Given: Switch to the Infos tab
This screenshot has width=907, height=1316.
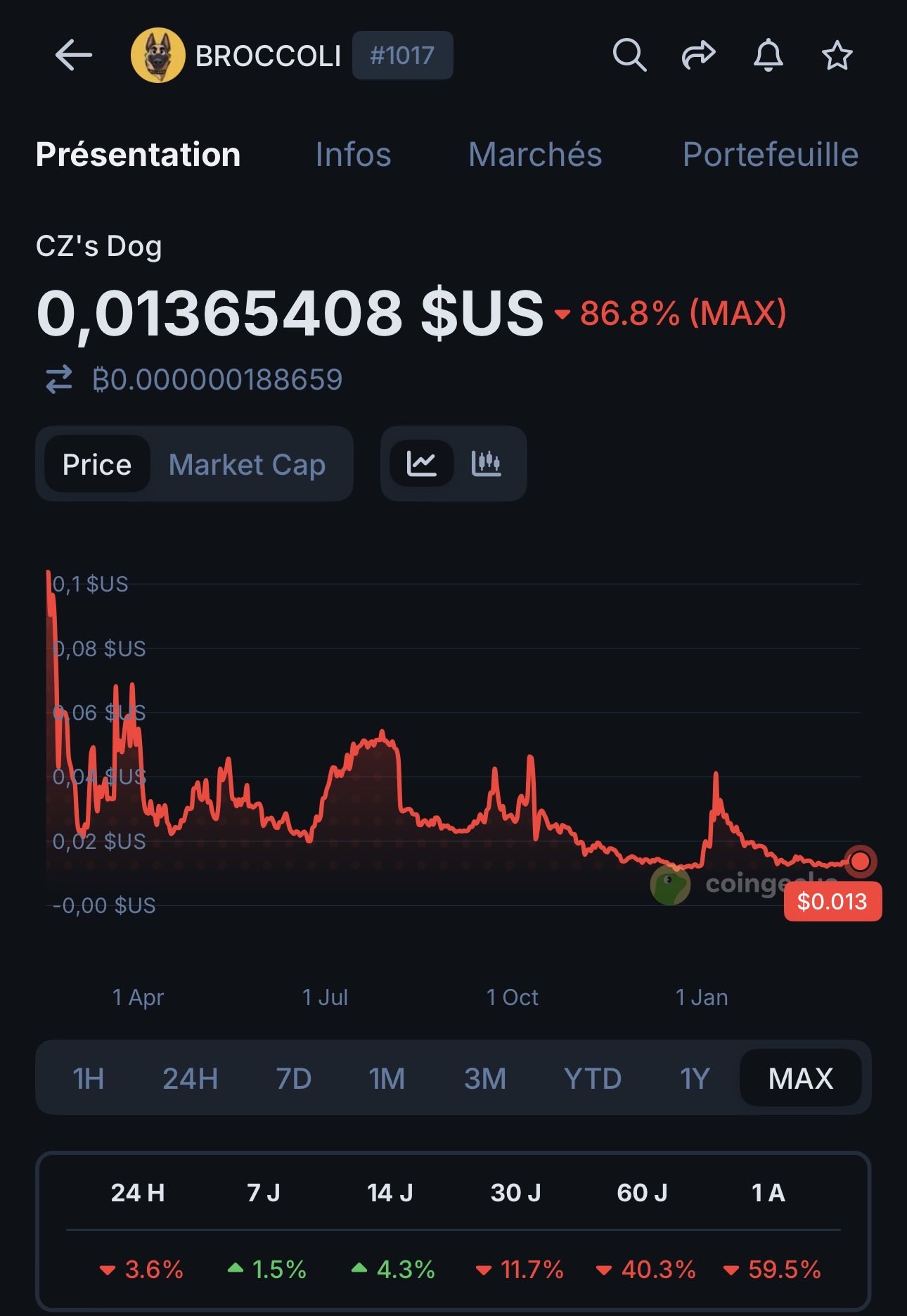Looking at the screenshot, I should tap(353, 155).
